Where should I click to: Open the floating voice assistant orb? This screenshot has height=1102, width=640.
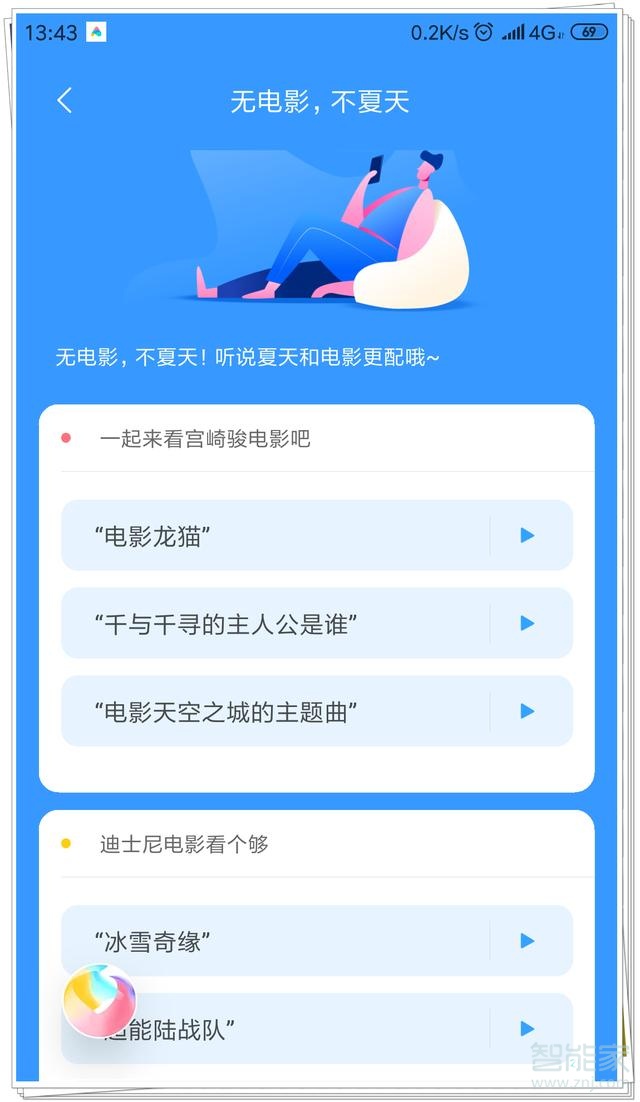tap(99, 1000)
